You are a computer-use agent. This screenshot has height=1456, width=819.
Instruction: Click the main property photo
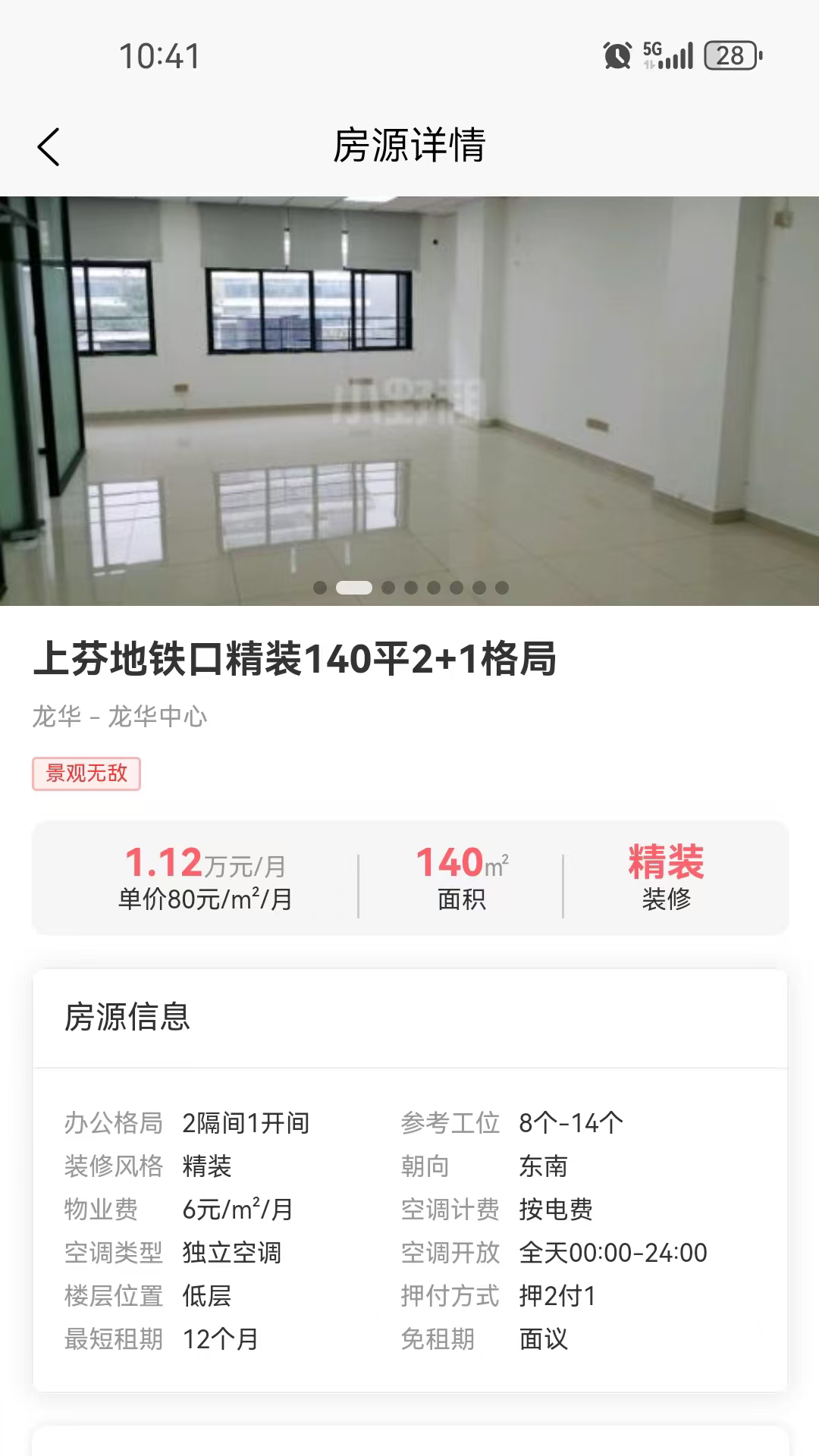pos(409,394)
